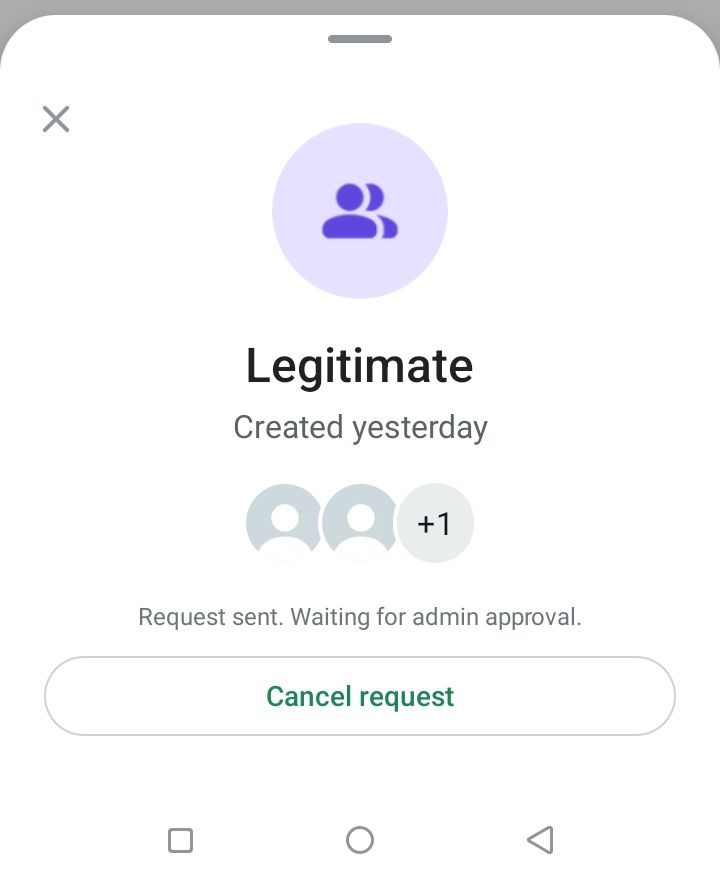Viewport: 720px width, 888px height.
Task: Close the group join sheet
Action: (x=56, y=119)
